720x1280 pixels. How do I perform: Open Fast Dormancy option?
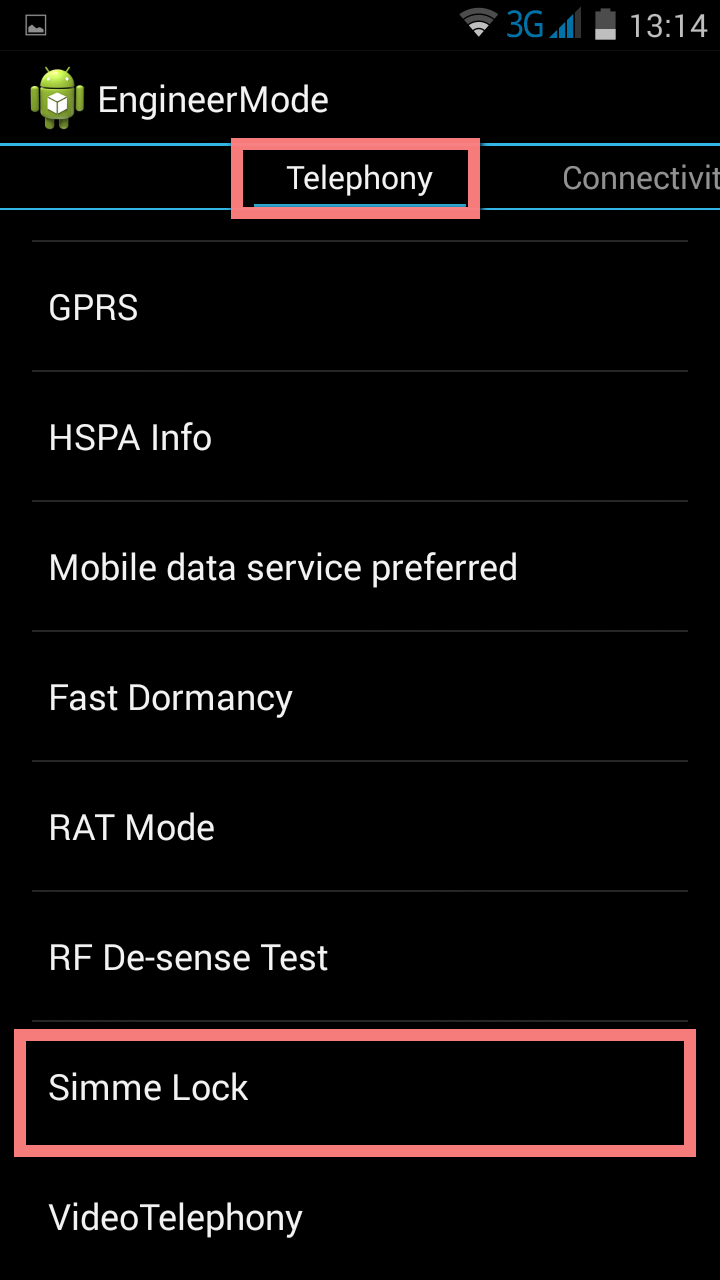[360, 697]
